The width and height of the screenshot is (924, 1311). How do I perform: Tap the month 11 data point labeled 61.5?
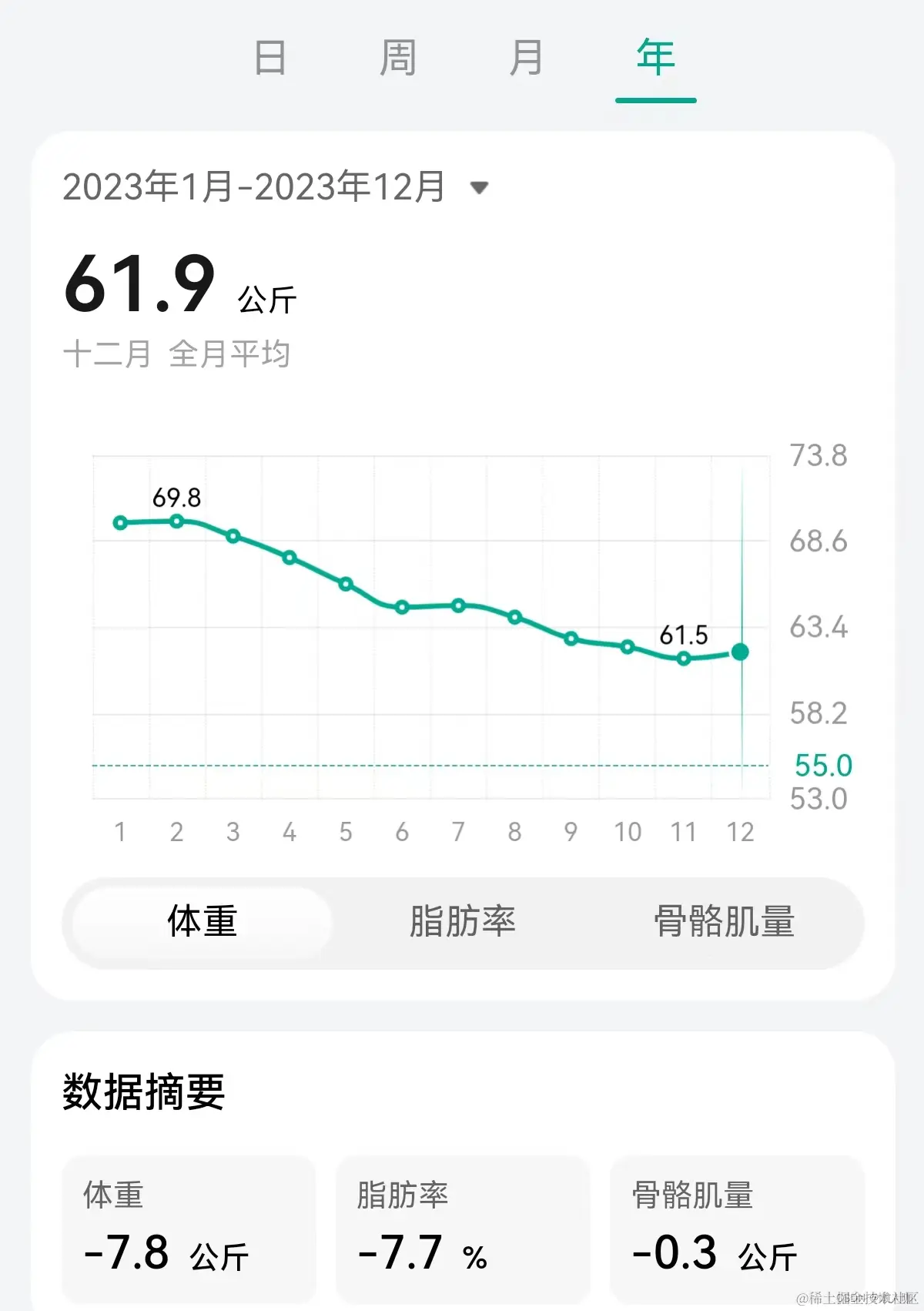pyautogui.click(x=684, y=659)
